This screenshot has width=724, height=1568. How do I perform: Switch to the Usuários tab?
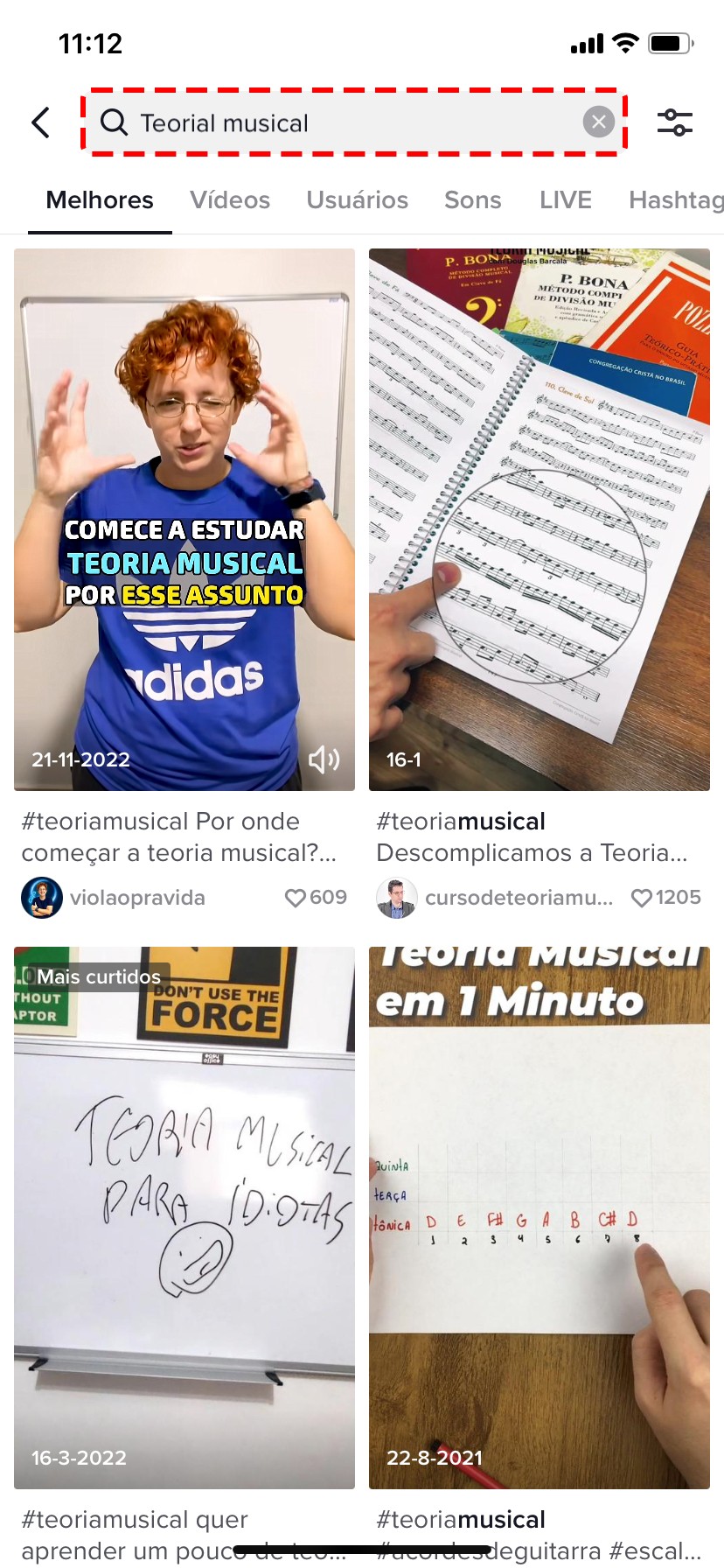[357, 200]
